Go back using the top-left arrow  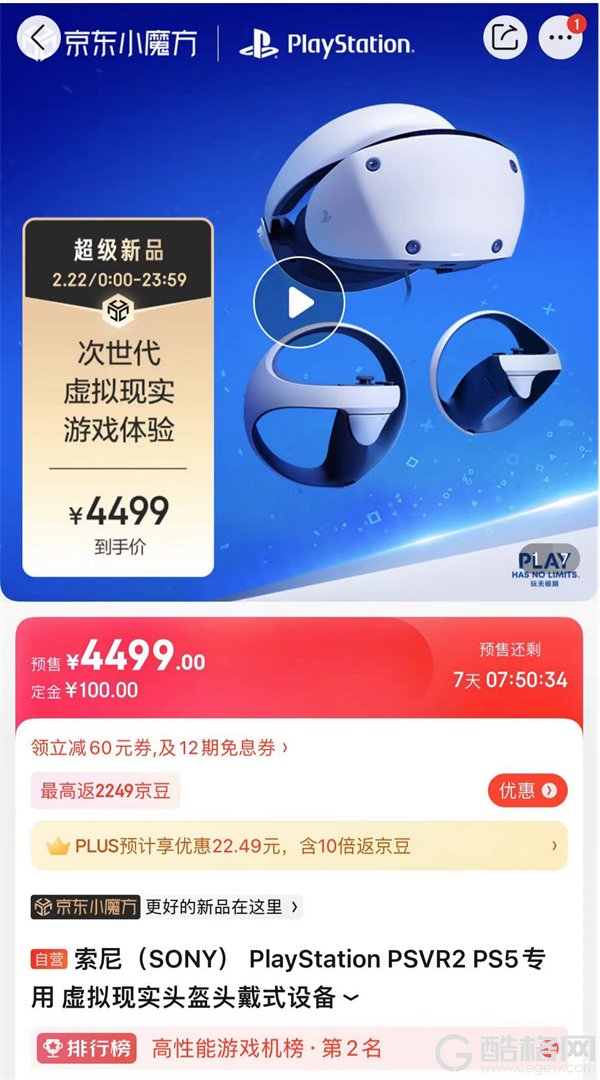click(39, 39)
